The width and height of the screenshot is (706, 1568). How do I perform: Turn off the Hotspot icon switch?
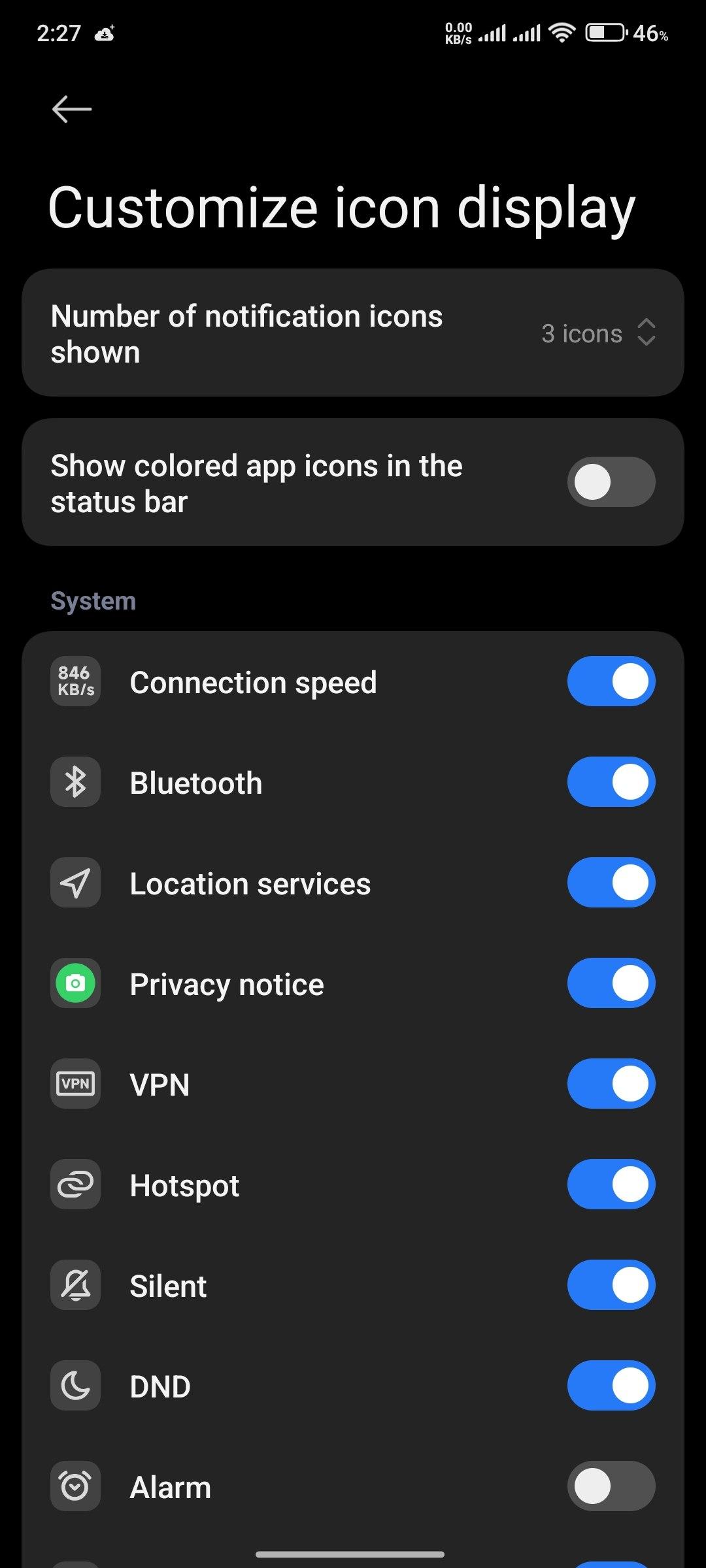(611, 1184)
